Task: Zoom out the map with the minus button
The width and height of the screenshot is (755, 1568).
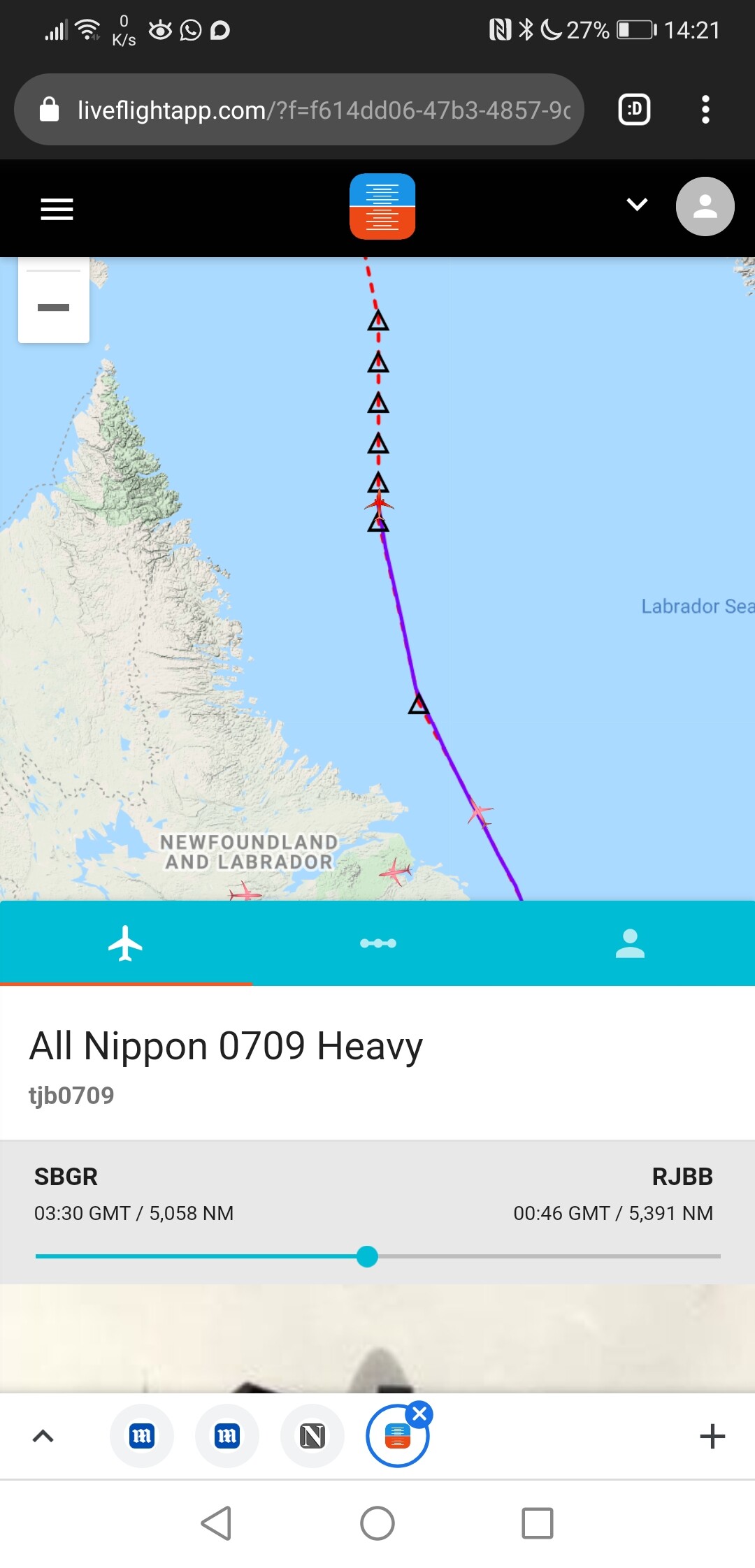Action: [54, 307]
